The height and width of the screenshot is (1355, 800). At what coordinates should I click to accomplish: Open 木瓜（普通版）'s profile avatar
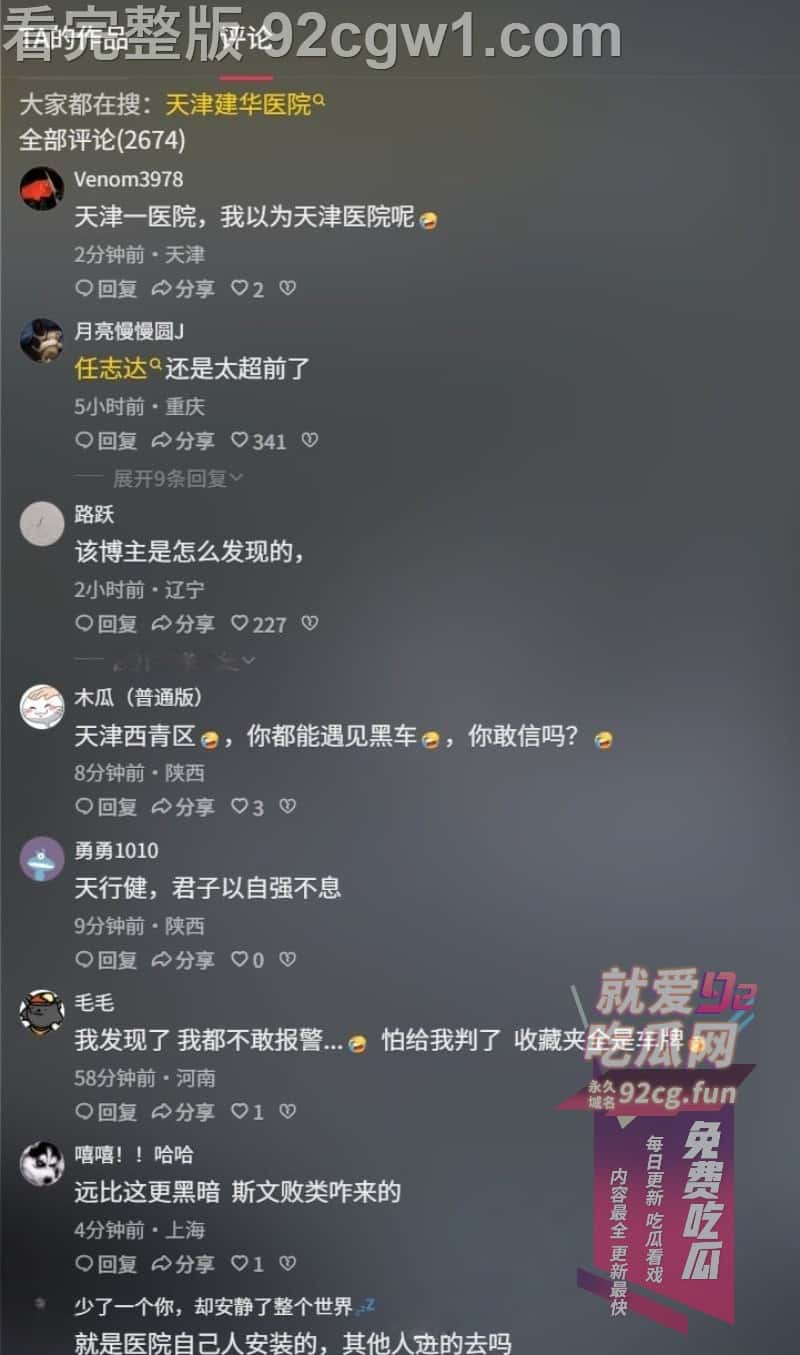tap(42, 708)
